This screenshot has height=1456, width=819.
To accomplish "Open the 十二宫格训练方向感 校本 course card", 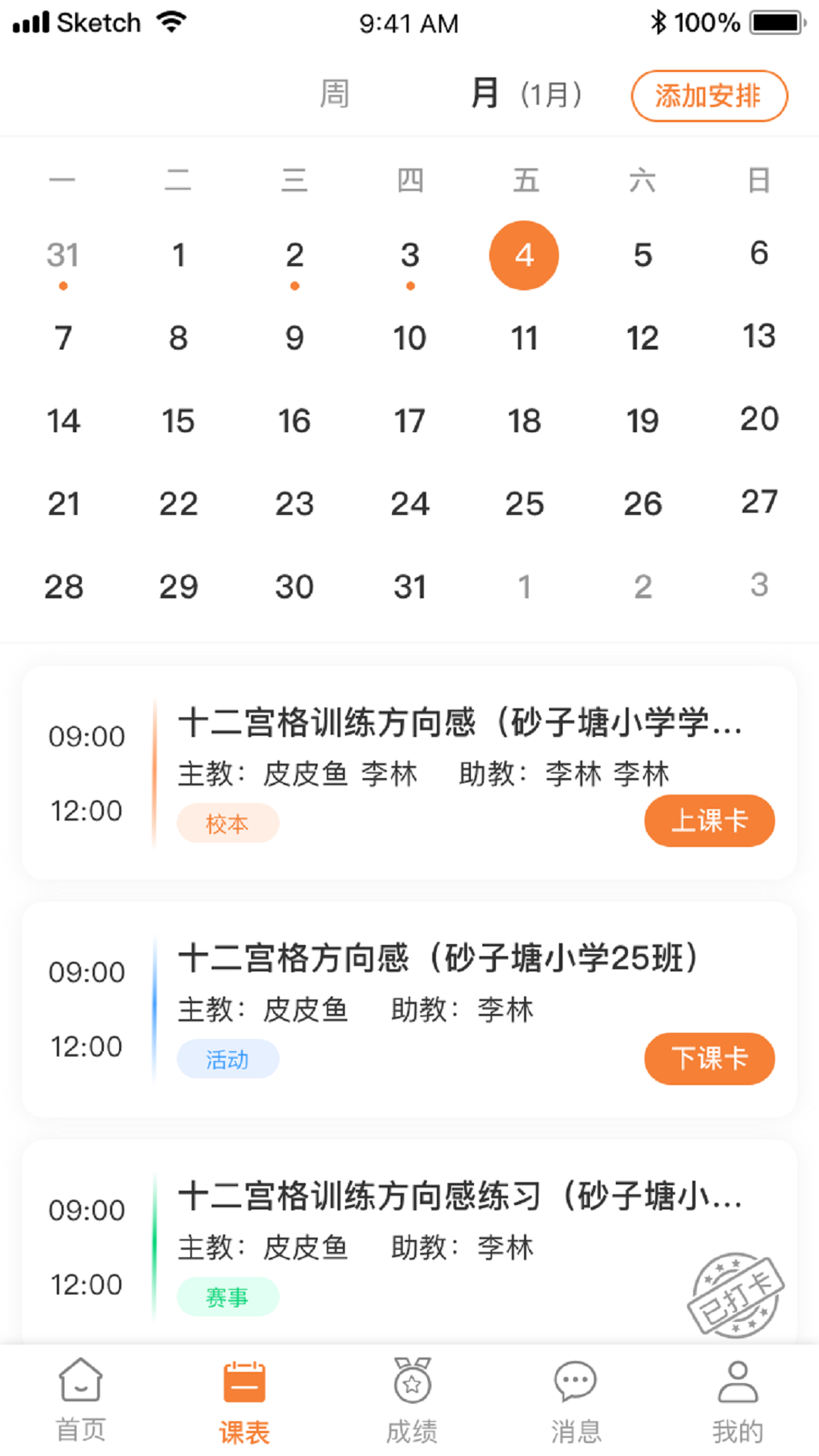I will point(409,773).
